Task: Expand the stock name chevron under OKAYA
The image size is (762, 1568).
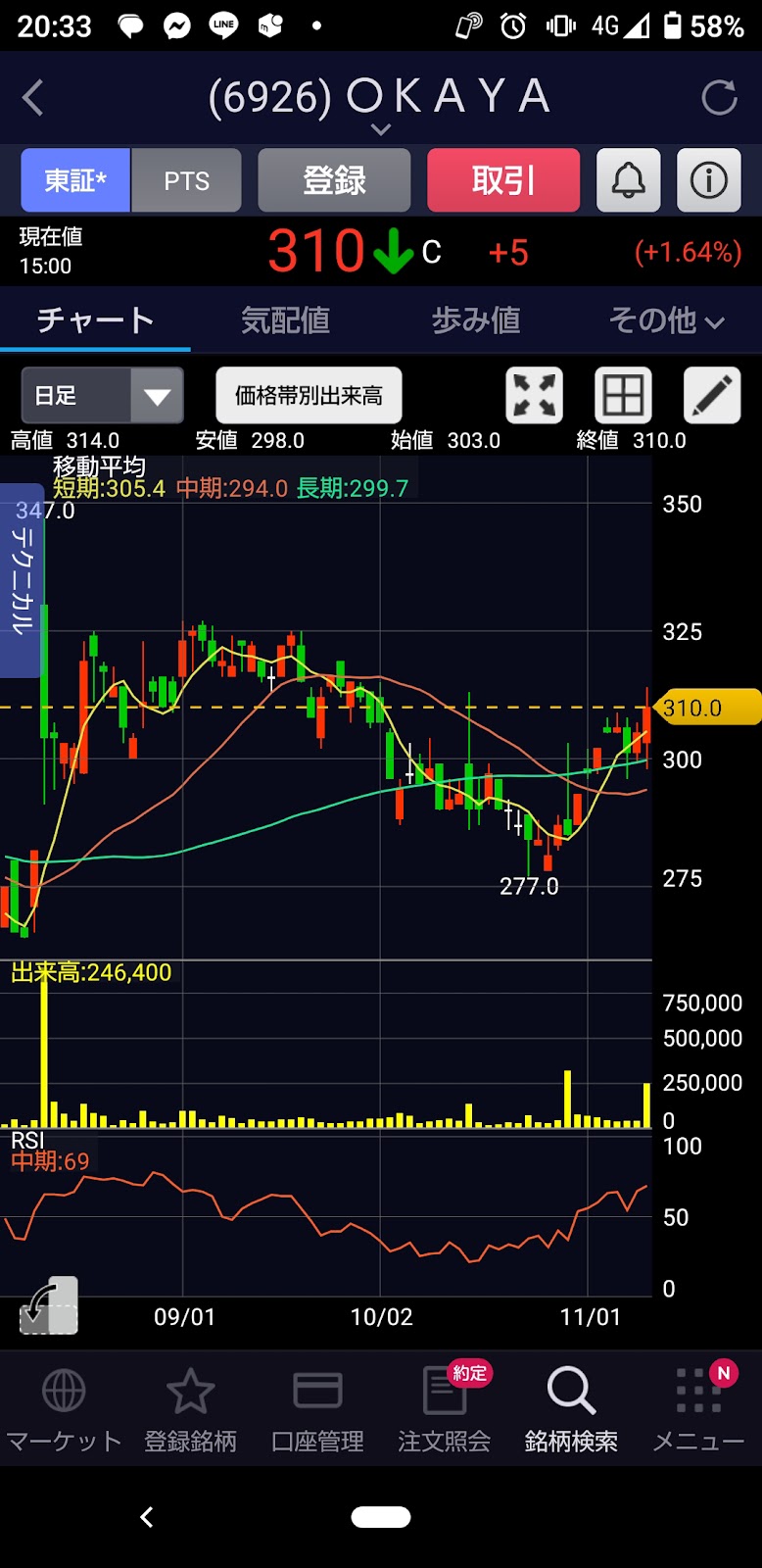Action: point(381,129)
